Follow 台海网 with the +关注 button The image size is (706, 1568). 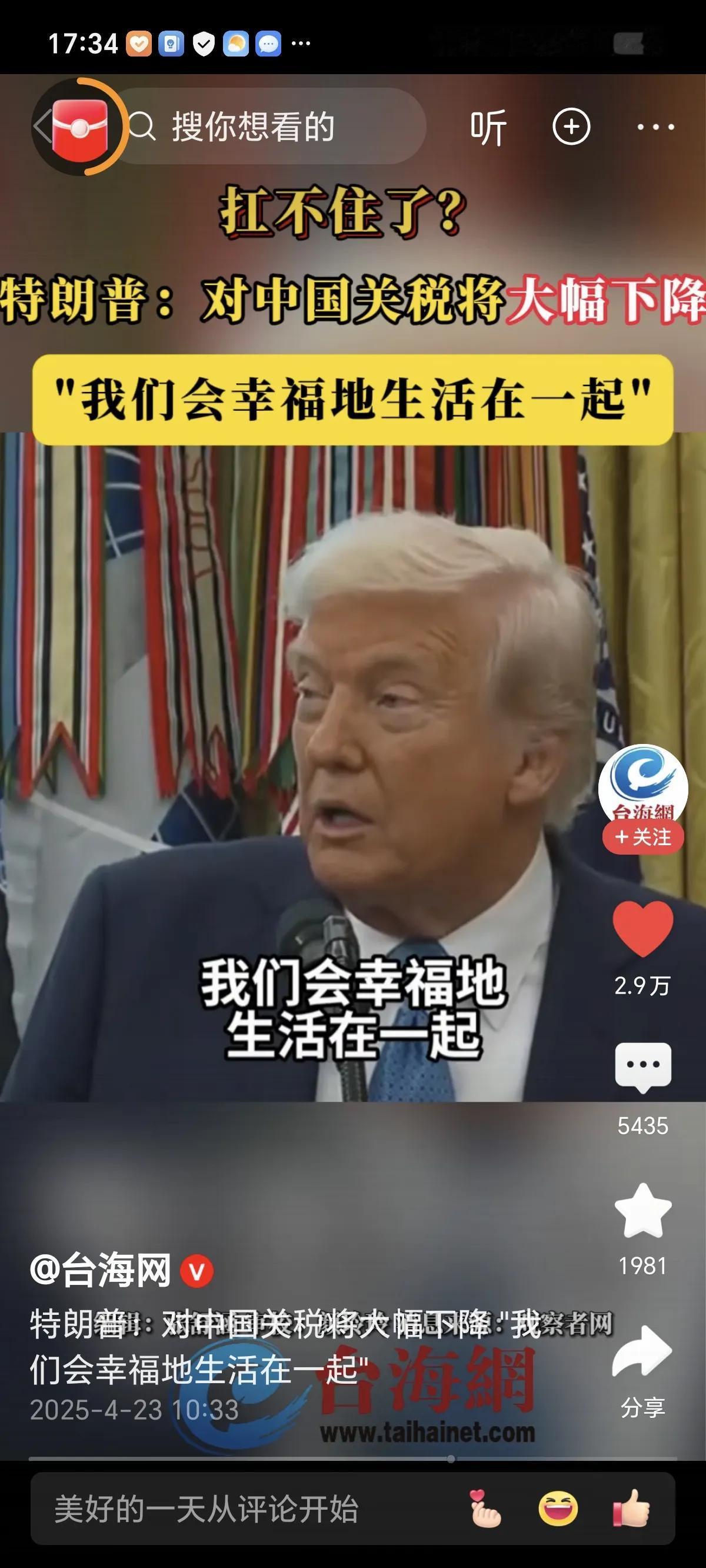point(642,838)
